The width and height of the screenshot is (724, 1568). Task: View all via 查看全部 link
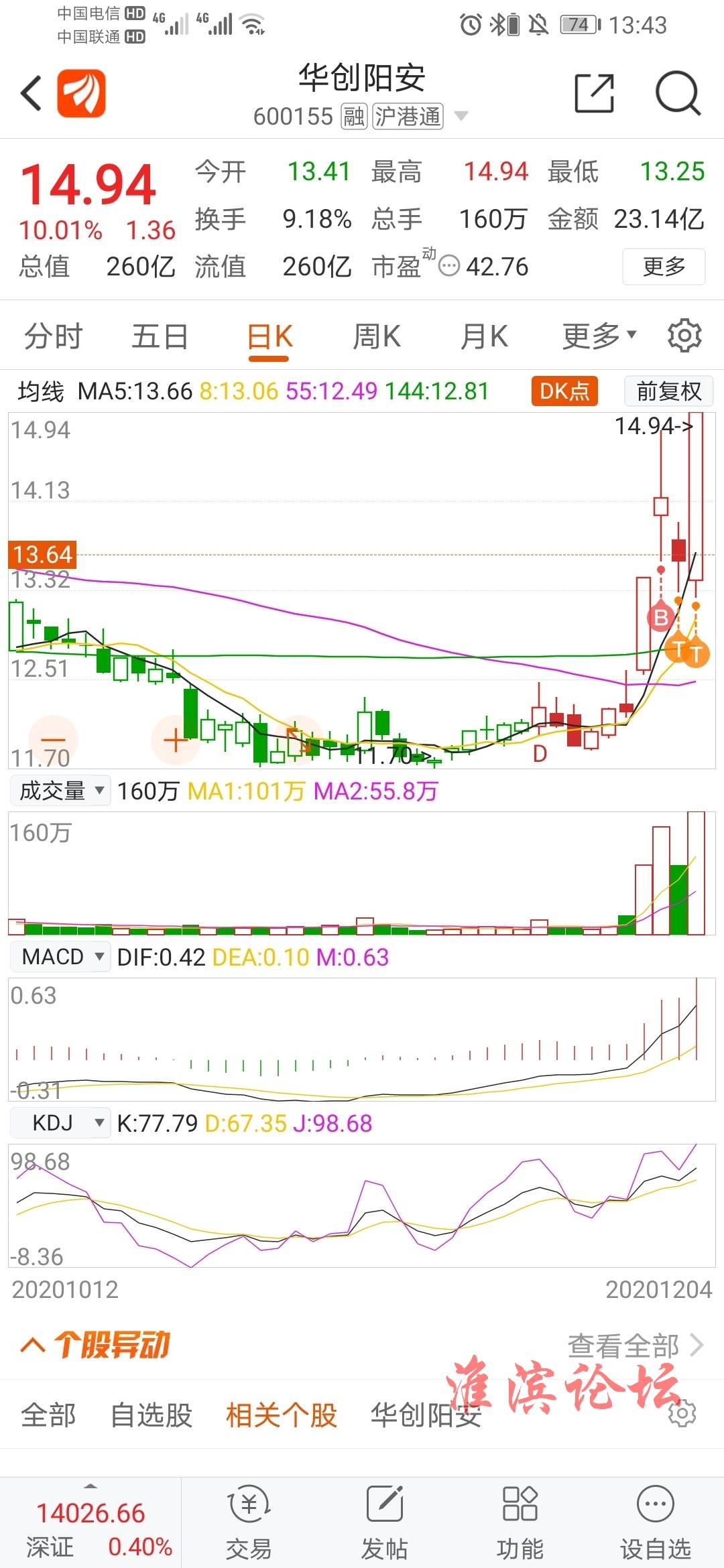pos(634,1345)
